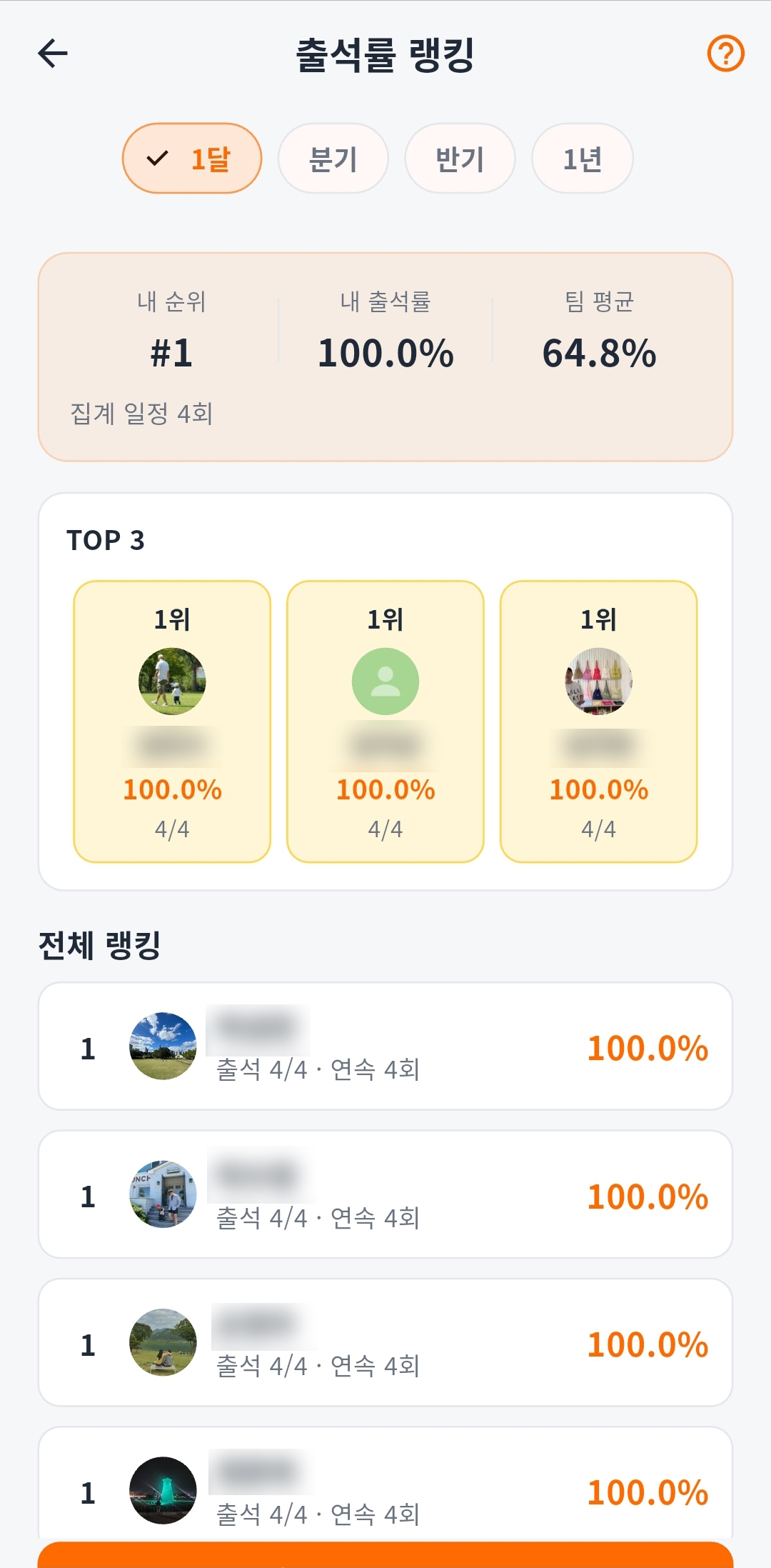Select the 반기 period option
Image resolution: width=771 pixels, height=1568 pixels.
(x=458, y=159)
